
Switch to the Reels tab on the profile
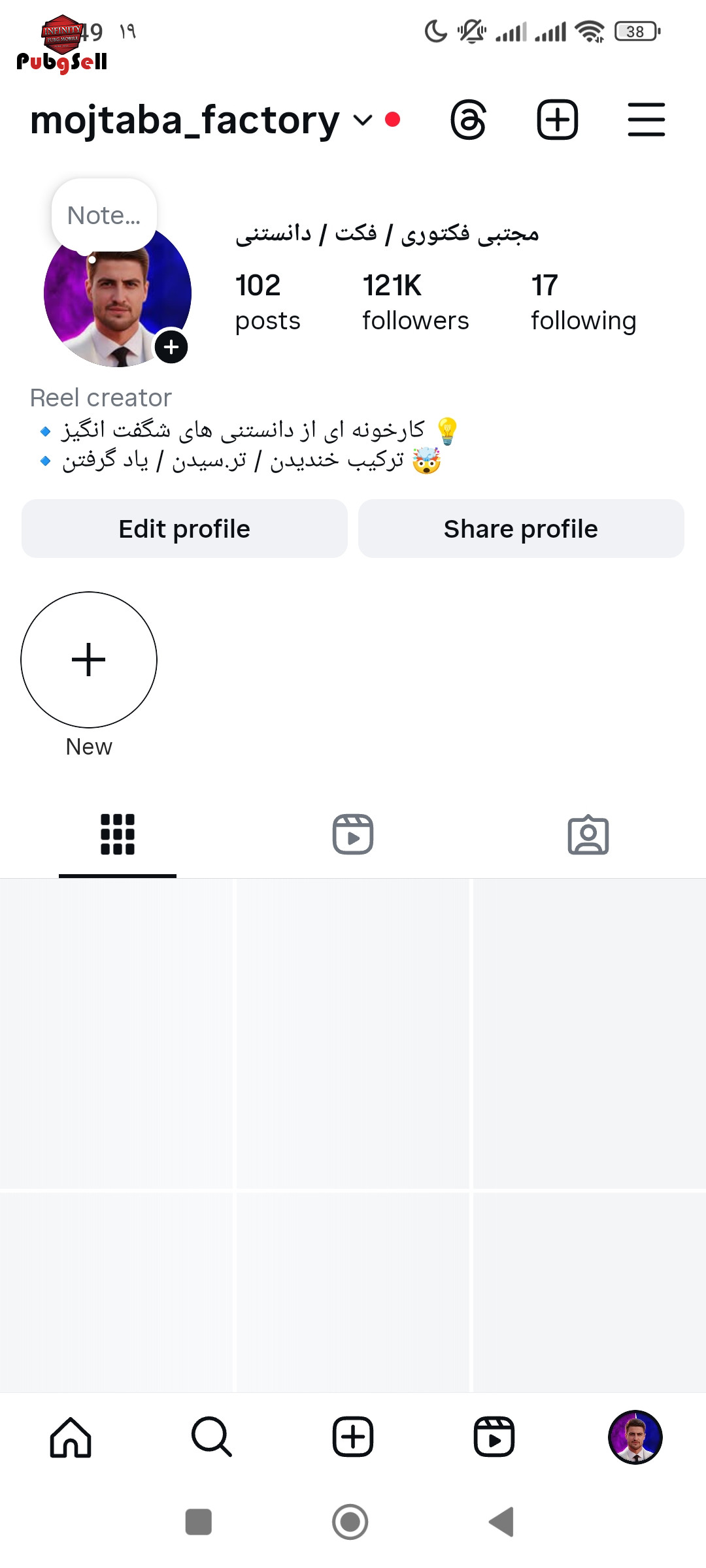[x=353, y=834]
